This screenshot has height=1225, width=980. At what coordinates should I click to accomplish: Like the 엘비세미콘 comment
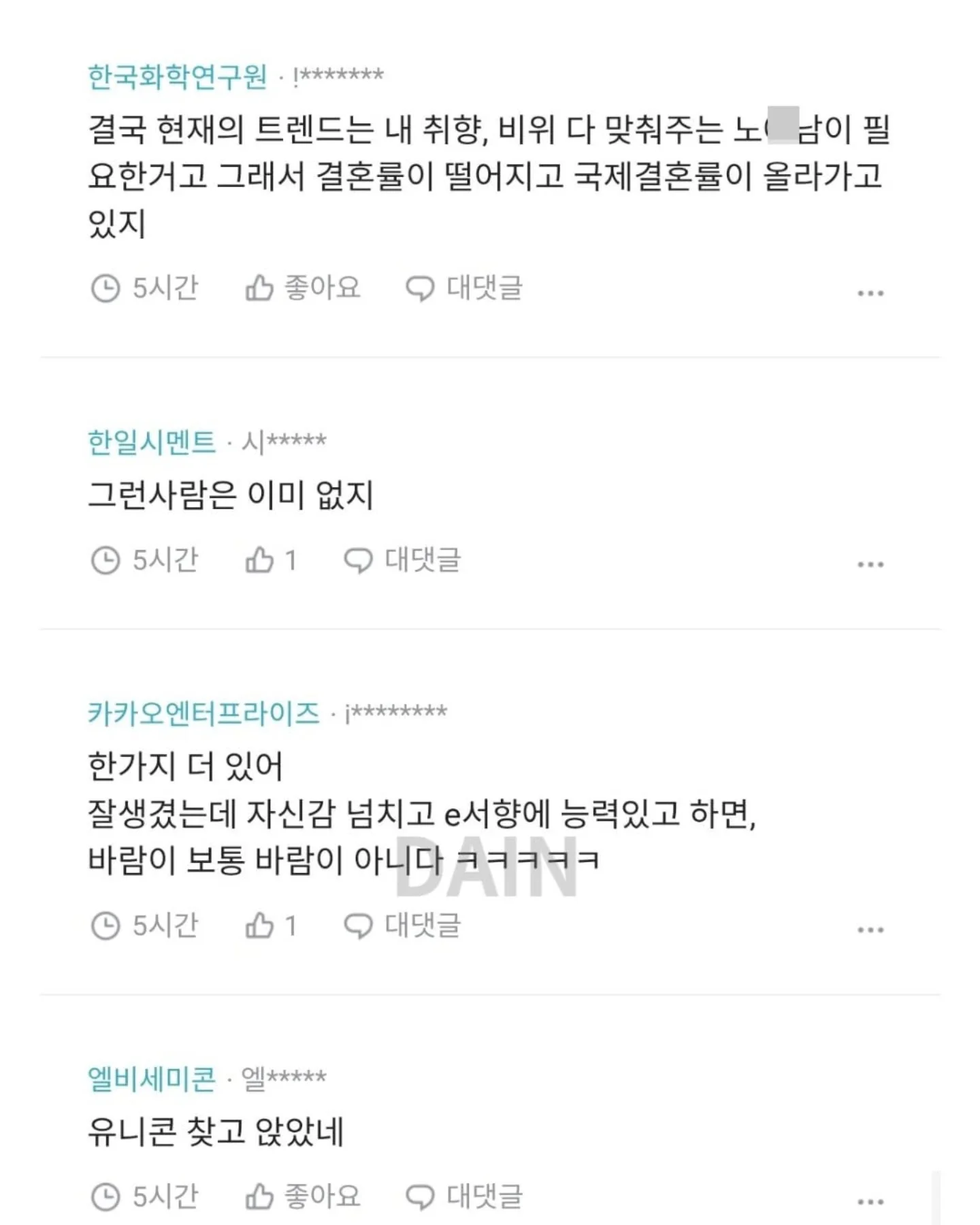(x=302, y=1196)
